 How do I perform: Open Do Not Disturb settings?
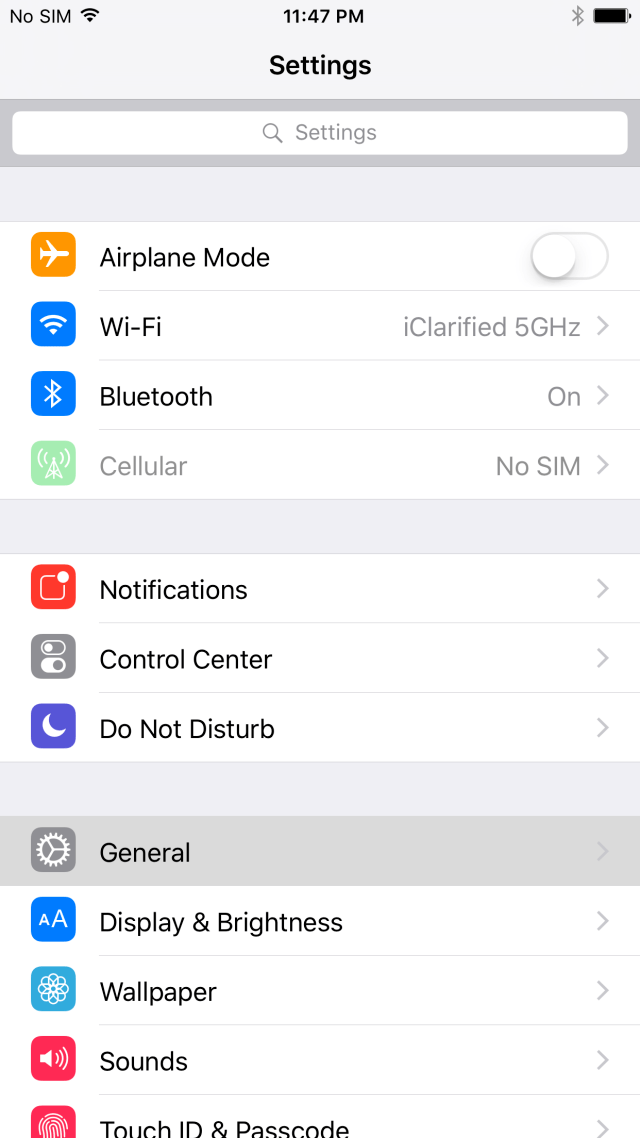tap(320, 728)
